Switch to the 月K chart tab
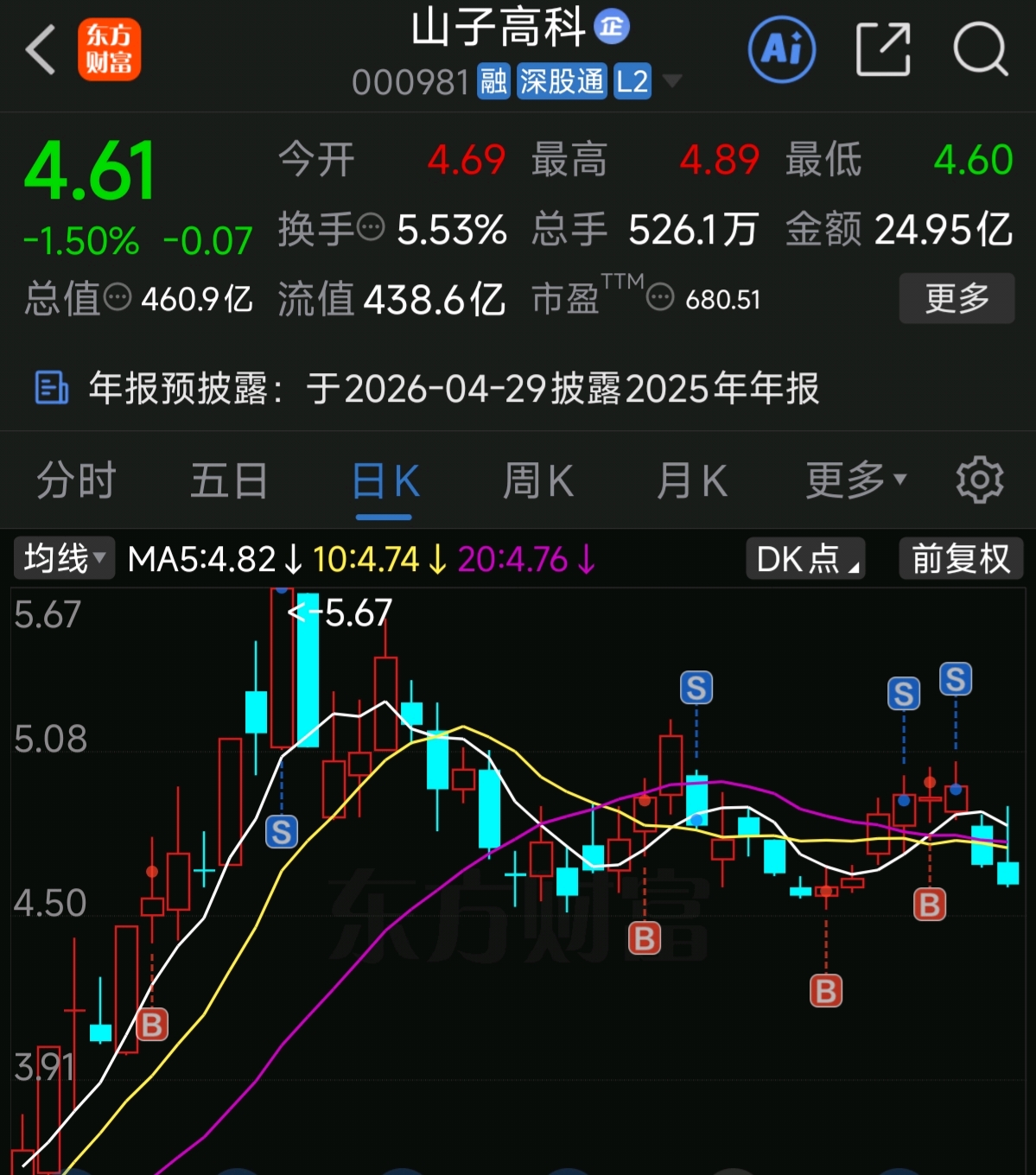This screenshot has height=1175, width=1036. [x=691, y=480]
